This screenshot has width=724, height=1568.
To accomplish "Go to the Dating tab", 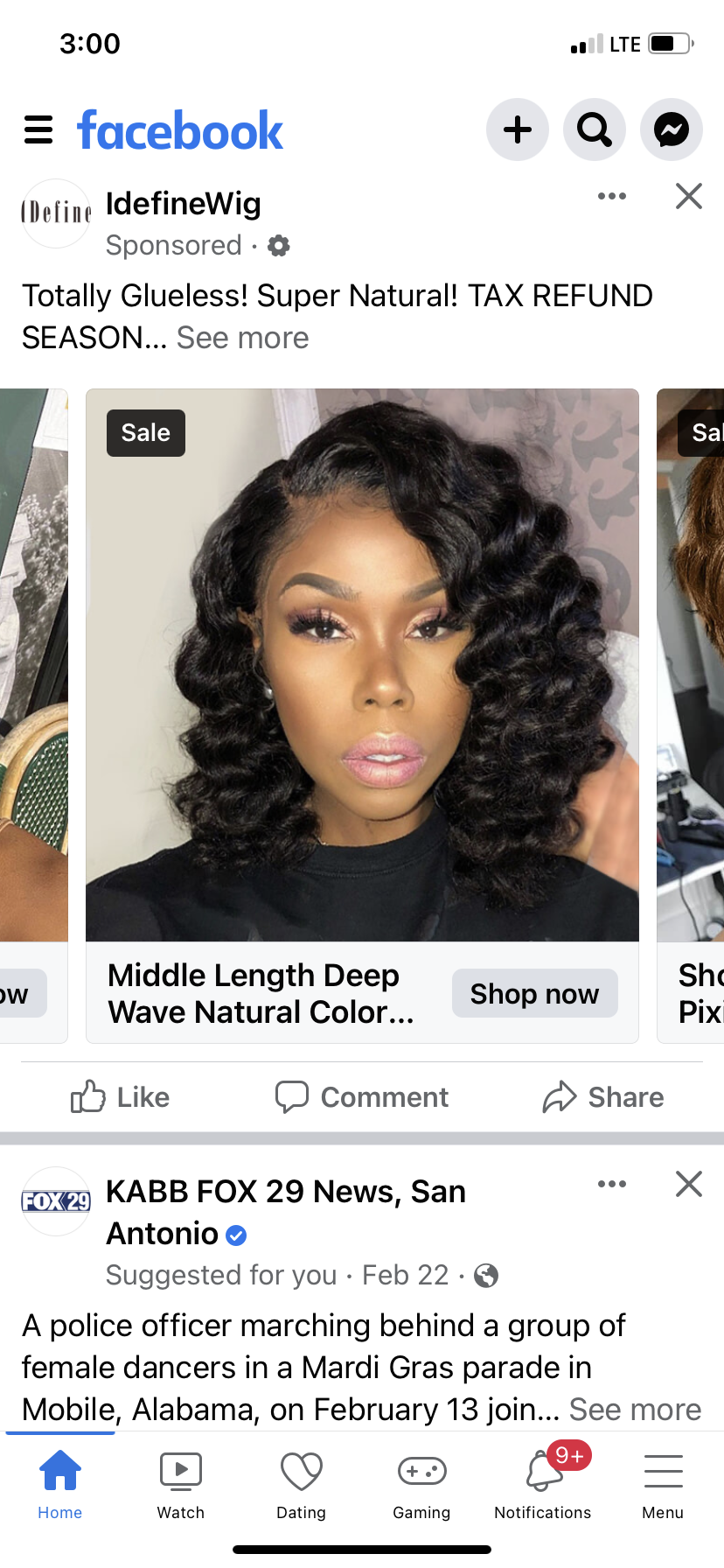I will point(302,1487).
